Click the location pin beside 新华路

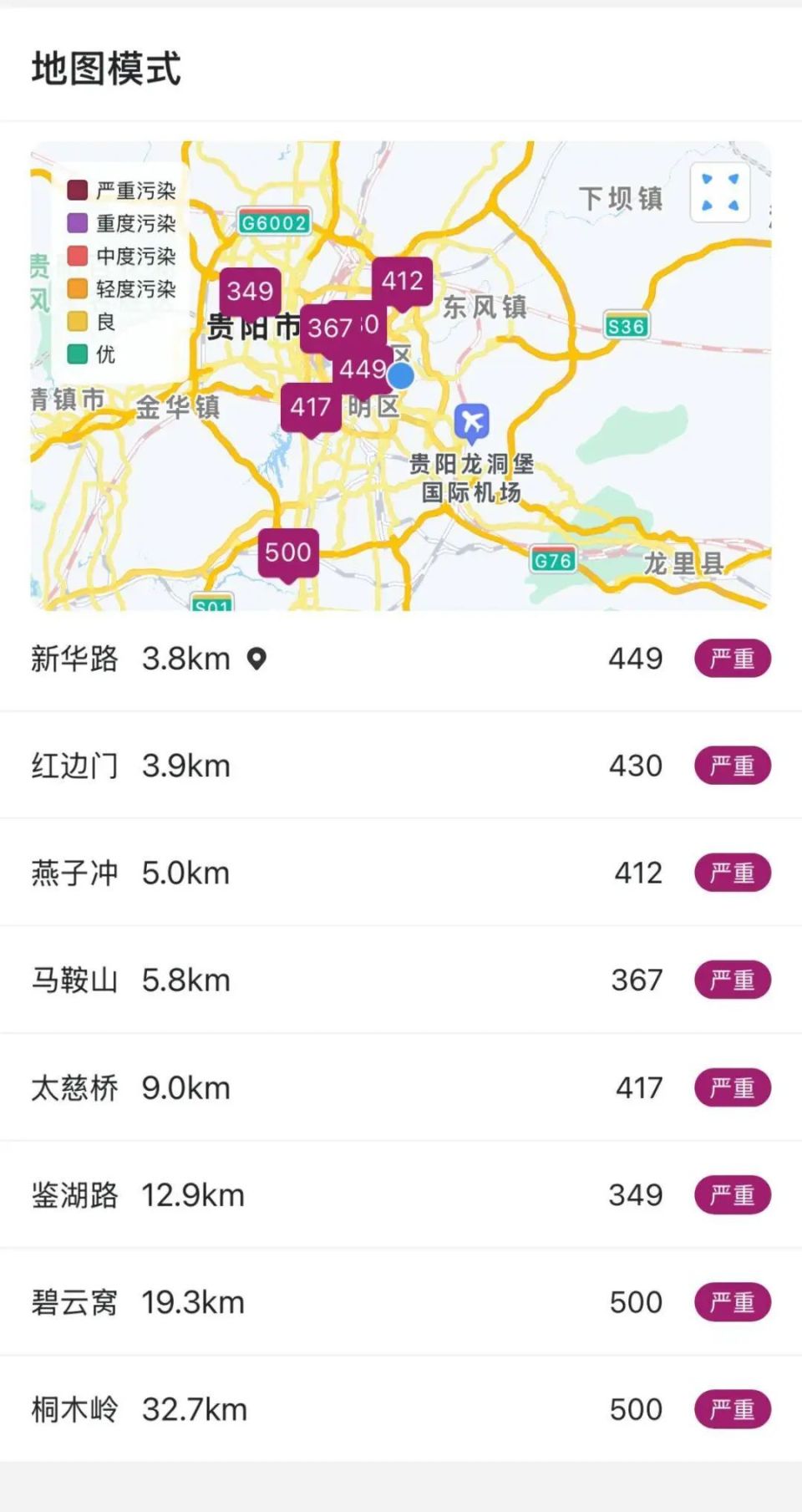pyautogui.click(x=256, y=659)
